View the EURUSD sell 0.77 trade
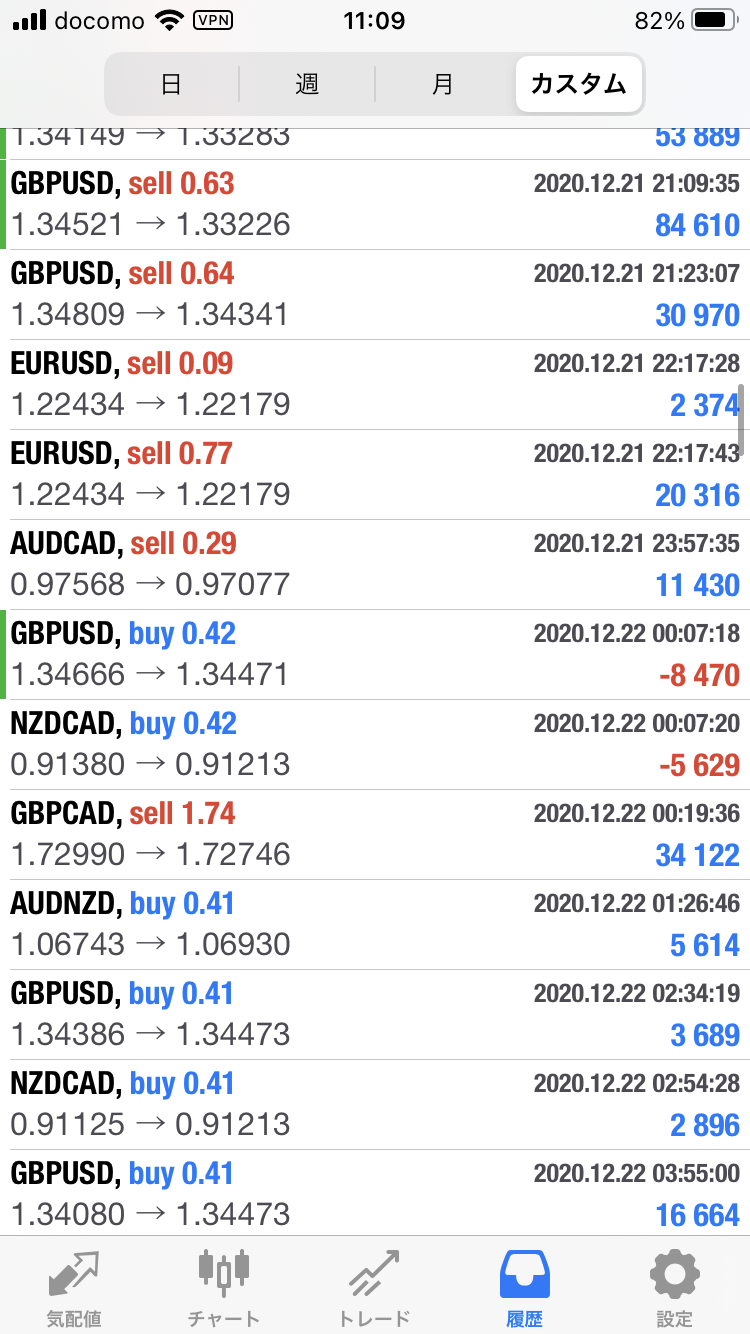The width and height of the screenshot is (750, 1334). (x=375, y=475)
